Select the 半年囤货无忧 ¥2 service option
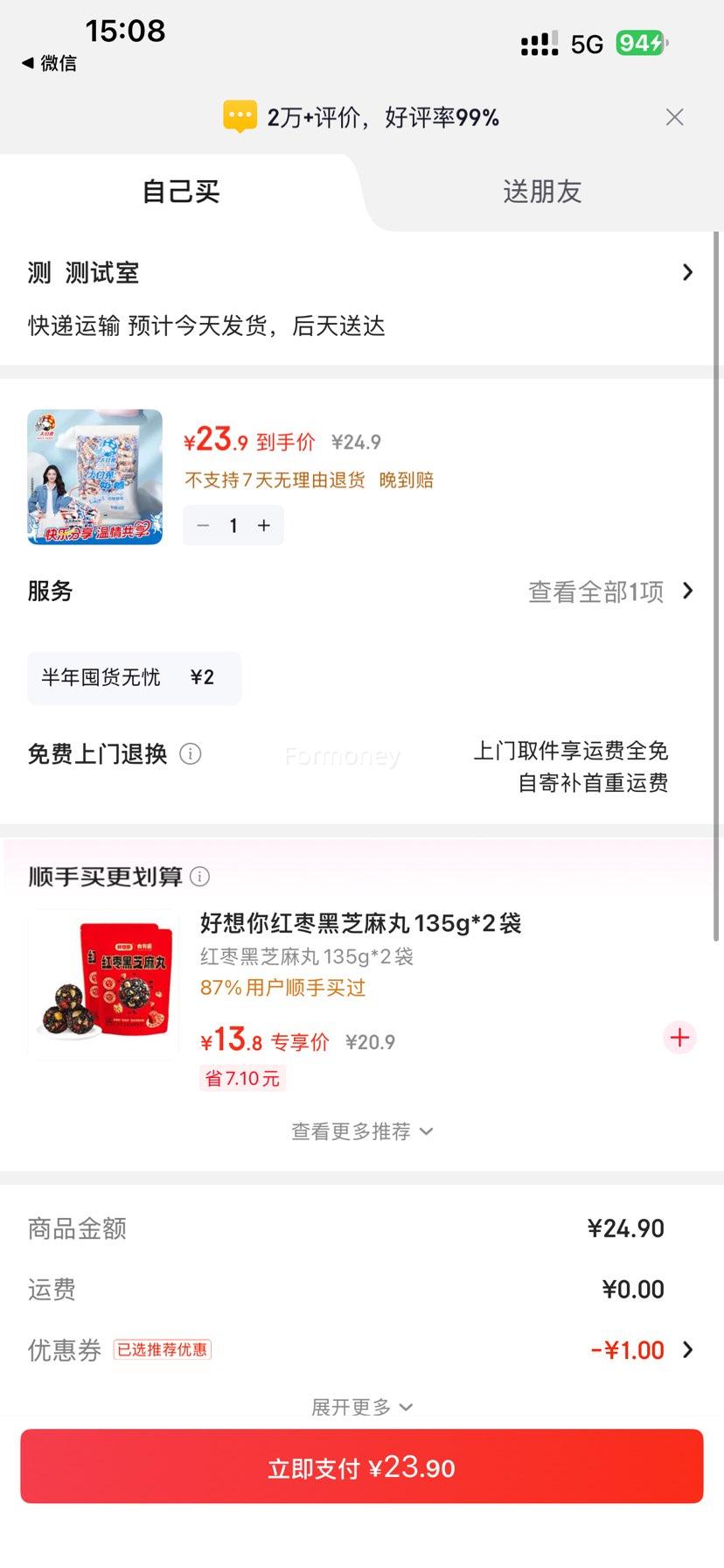The height and width of the screenshot is (1568, 724). (x=134, y=678)
